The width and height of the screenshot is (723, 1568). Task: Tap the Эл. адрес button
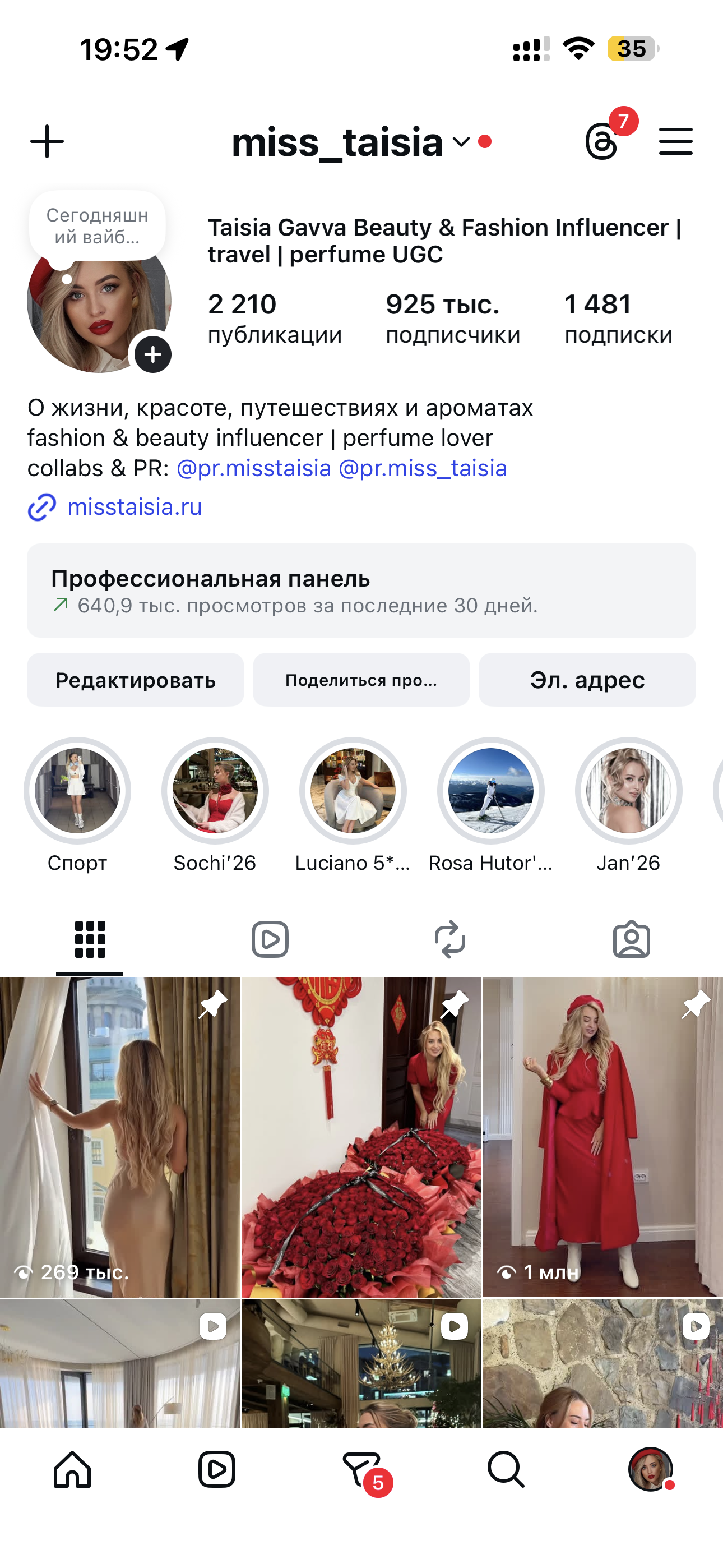587,680
